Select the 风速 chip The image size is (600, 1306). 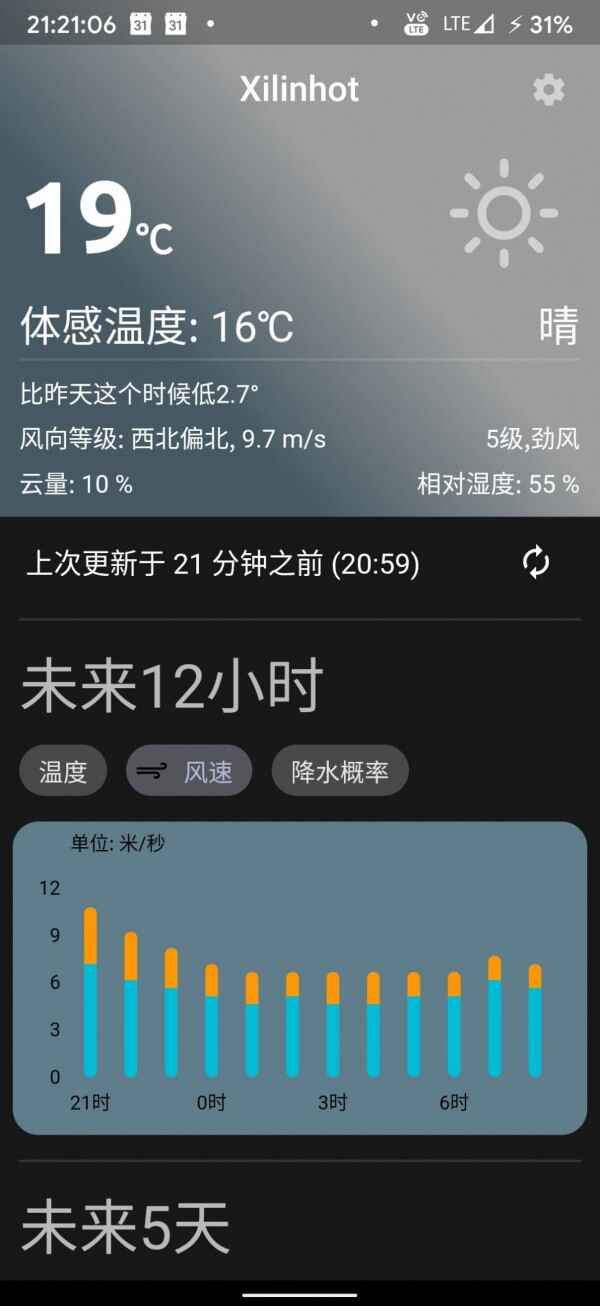tap(189, 771)
